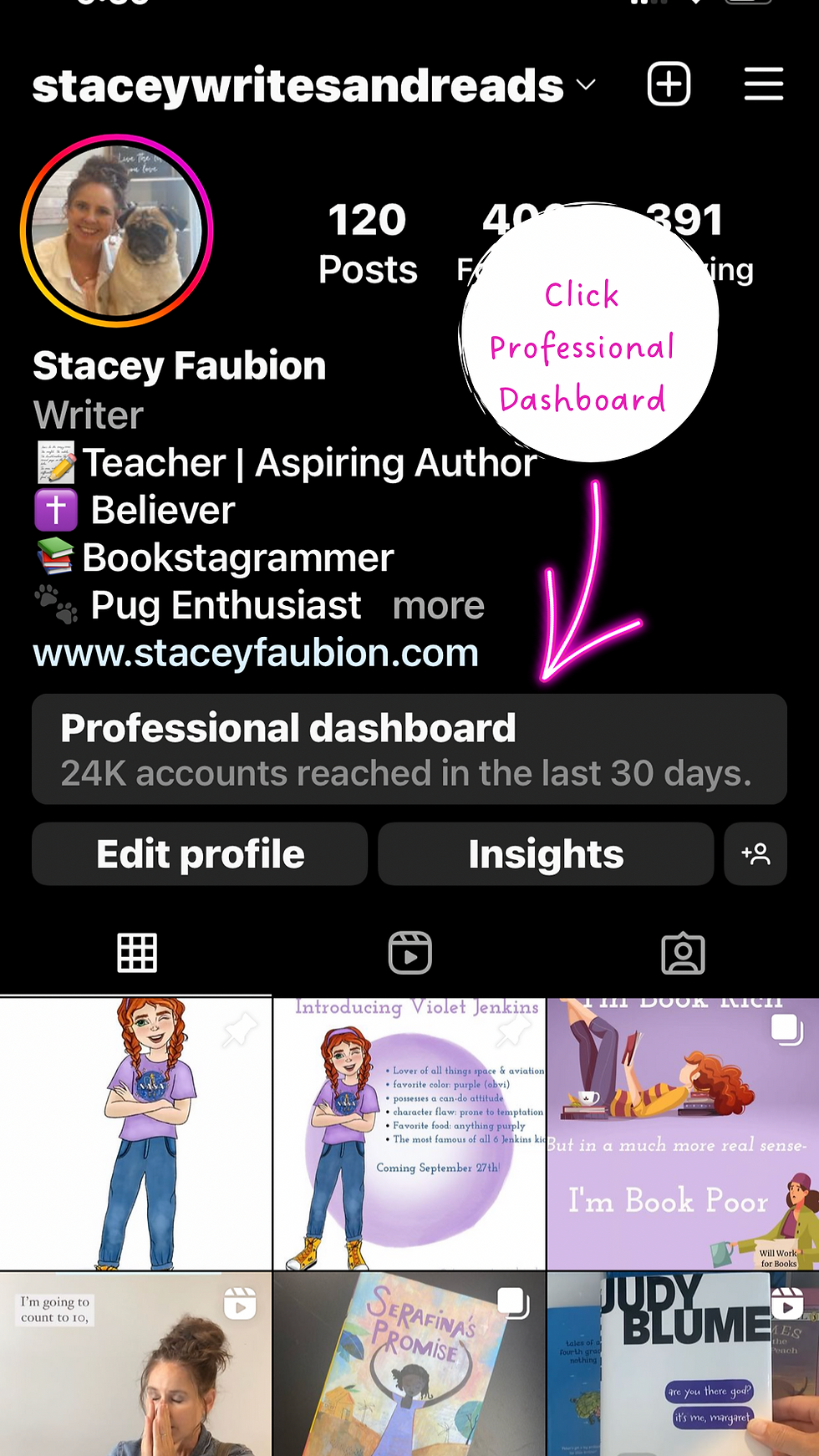Open the Professional dashboard

(409, 750)
